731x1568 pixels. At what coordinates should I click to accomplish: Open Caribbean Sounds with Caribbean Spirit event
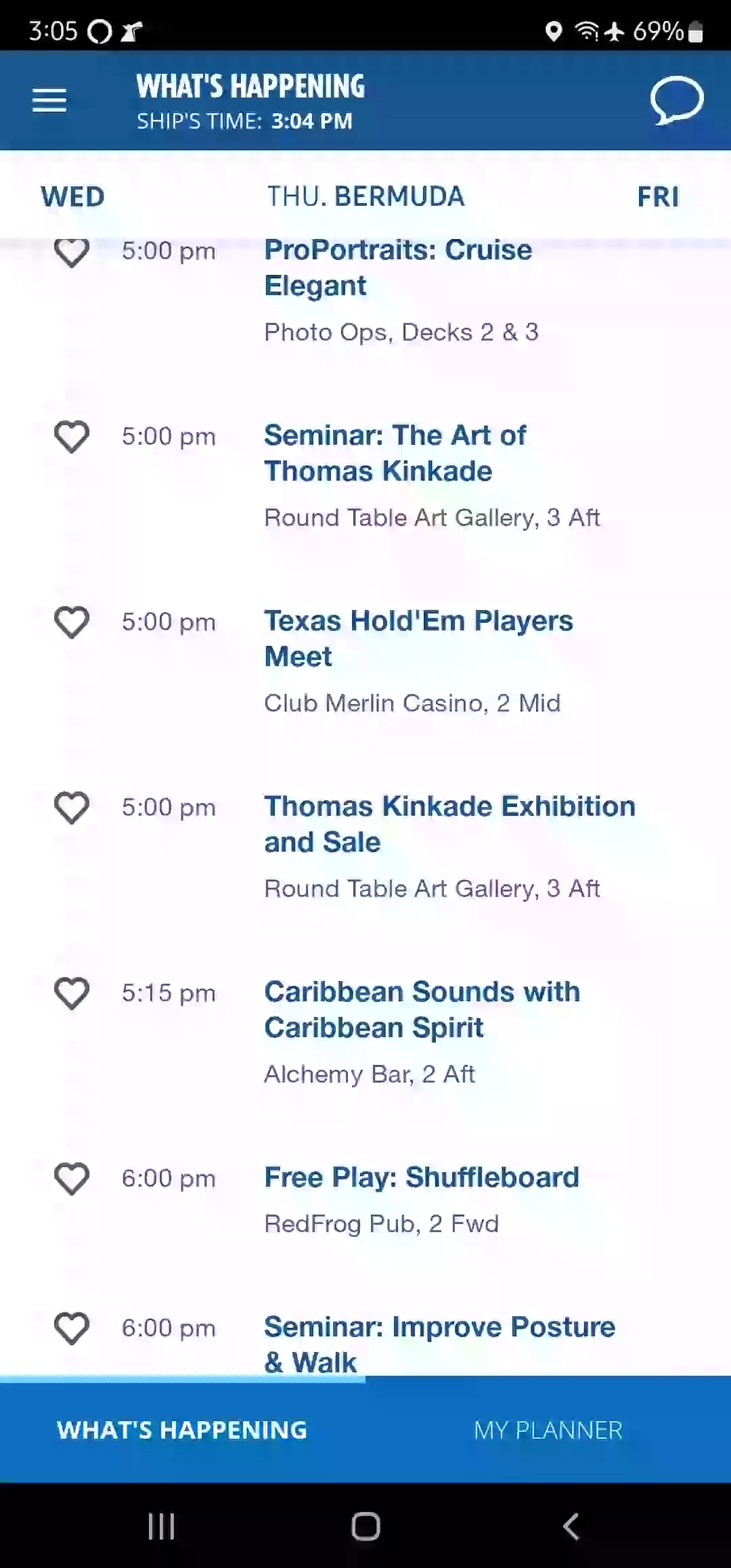click(422, 1009)
